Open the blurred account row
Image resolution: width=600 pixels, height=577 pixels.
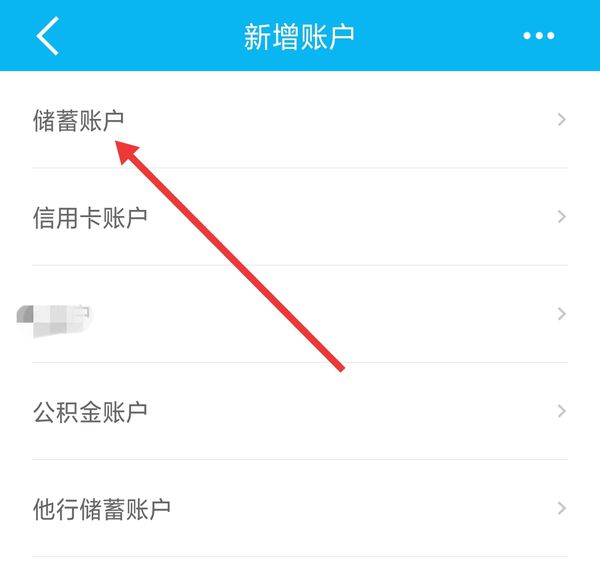pos(300,314)
